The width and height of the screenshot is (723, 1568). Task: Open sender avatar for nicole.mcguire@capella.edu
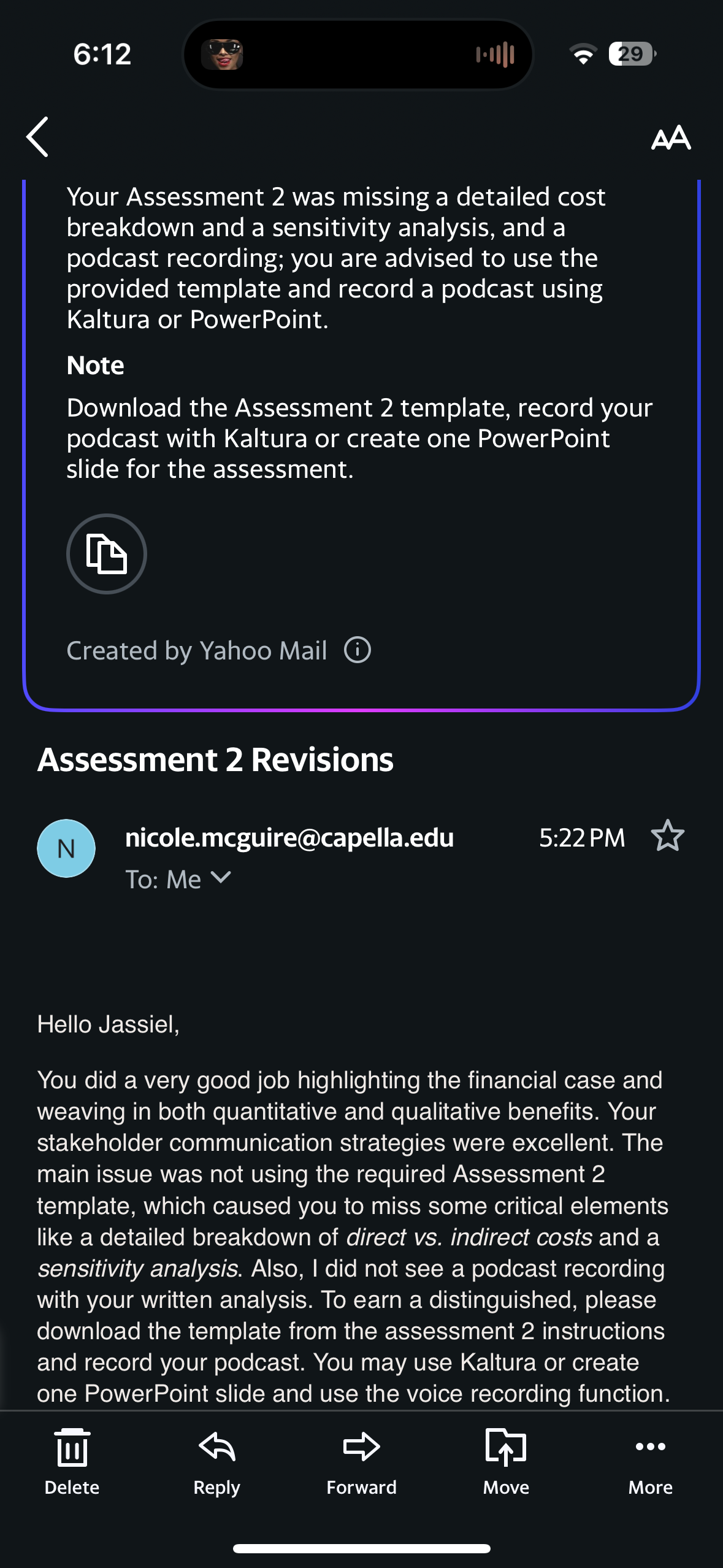tap(66, 848)
